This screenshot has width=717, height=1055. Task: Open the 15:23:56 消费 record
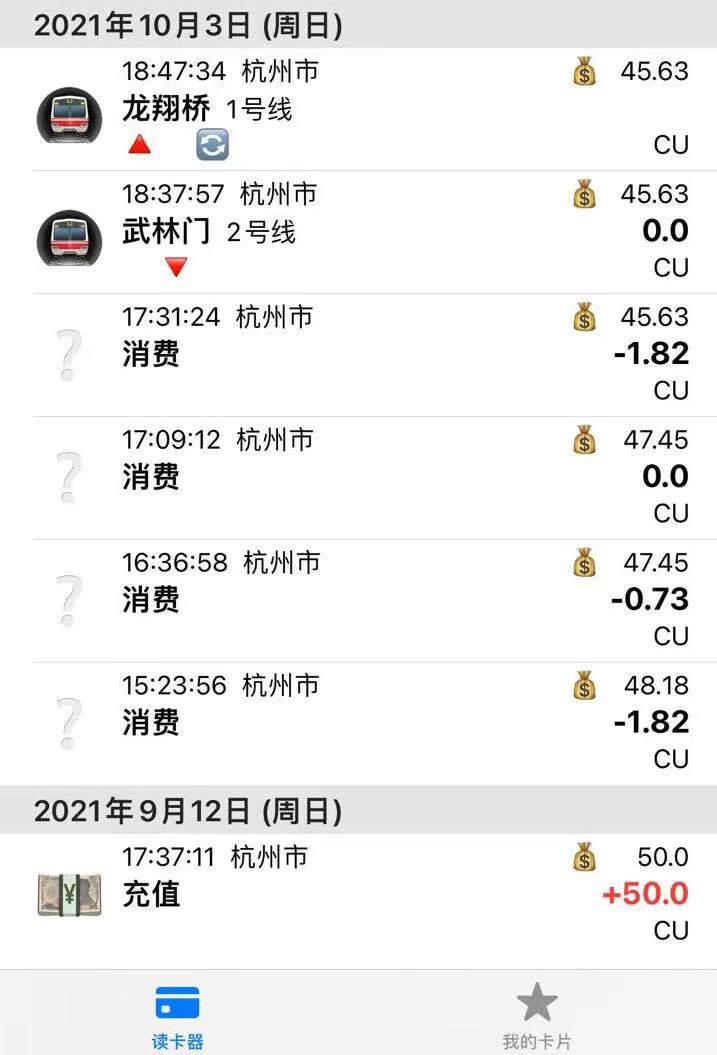[358, 723]
